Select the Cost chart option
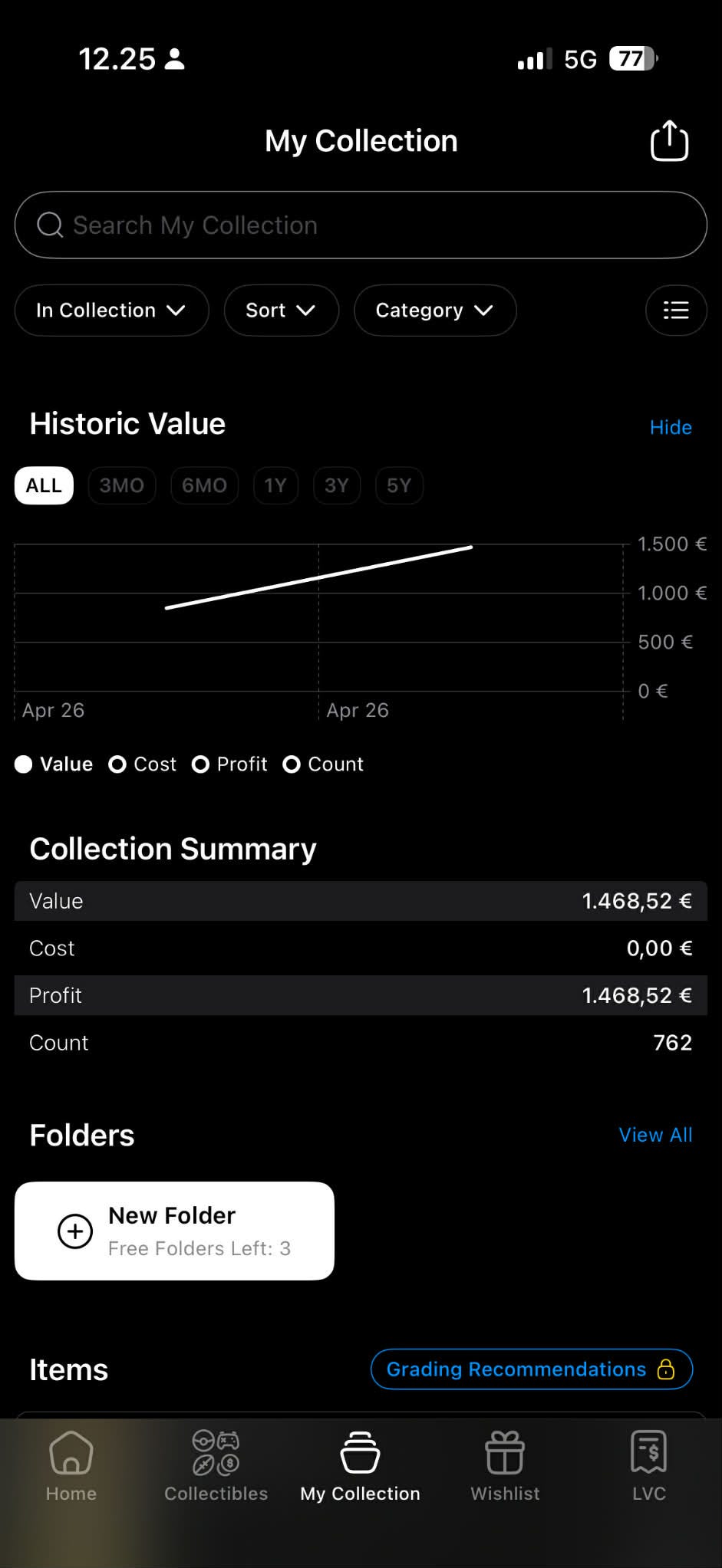Image resolution: width=722 pixels, height=1568 pixels. pyautogui.click(x=143, y=764)
